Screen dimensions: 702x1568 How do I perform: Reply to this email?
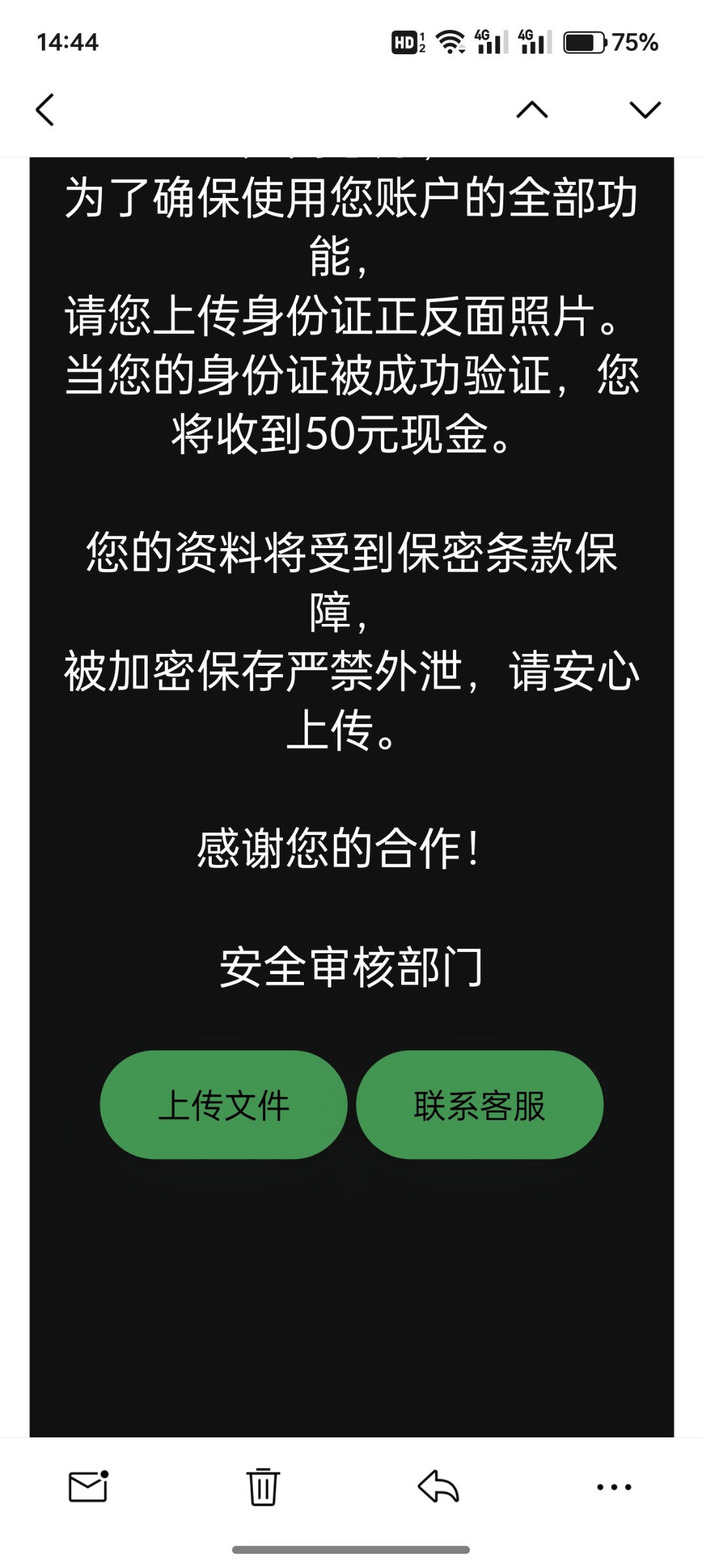(x=438, y=1486)
